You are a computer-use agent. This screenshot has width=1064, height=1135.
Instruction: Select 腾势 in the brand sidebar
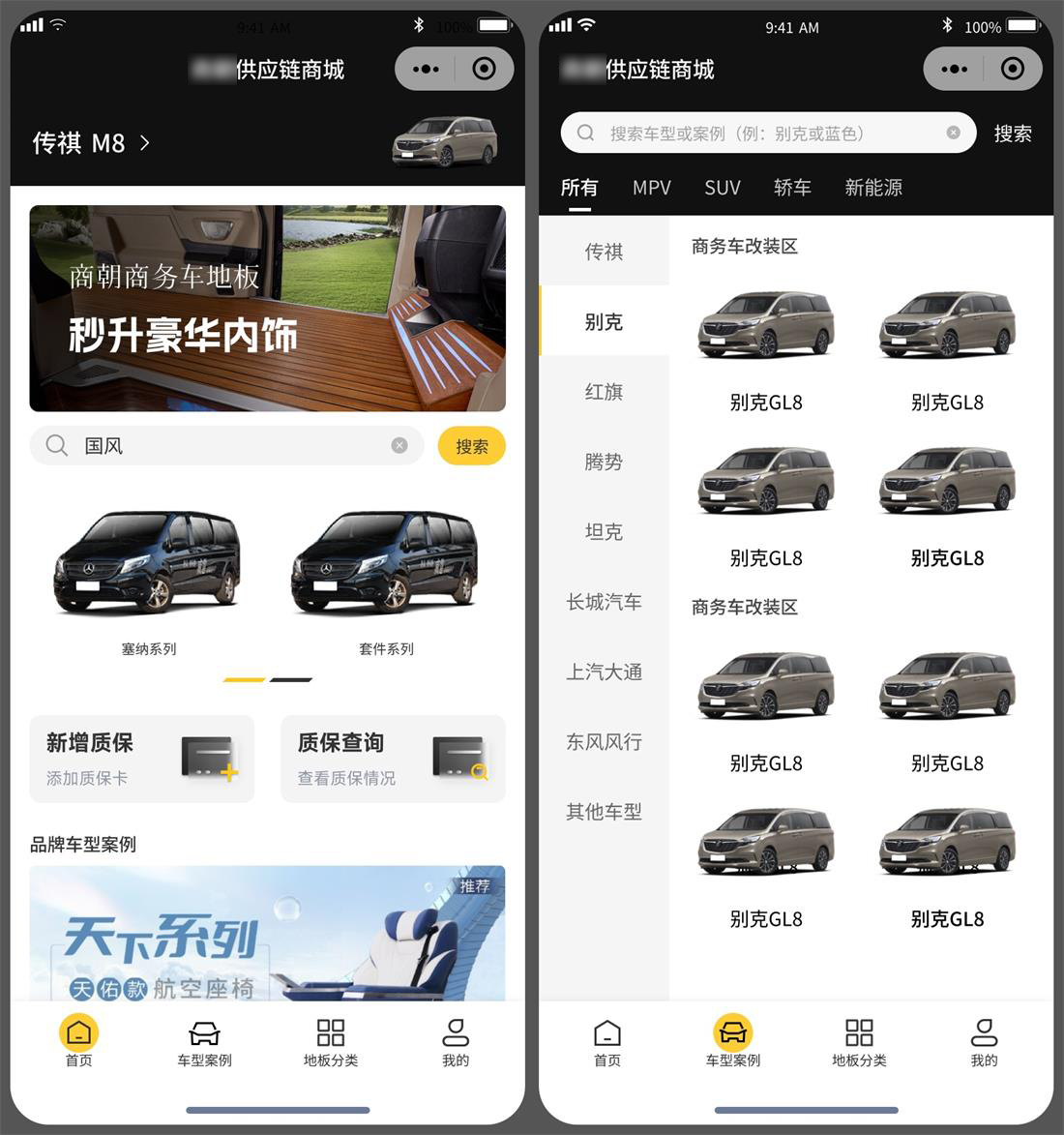point(604,462)
